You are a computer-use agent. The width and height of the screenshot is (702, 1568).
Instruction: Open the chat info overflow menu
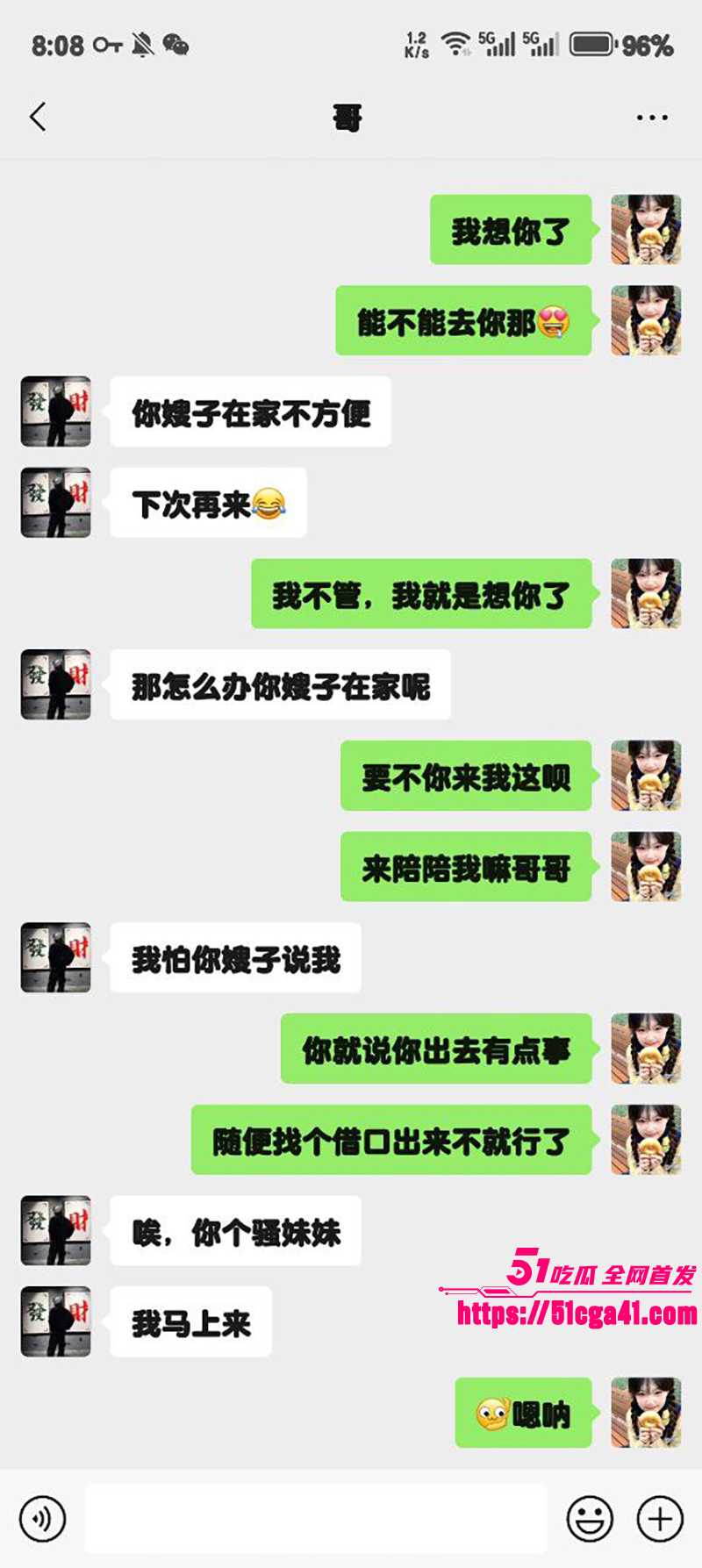[652, 118]
